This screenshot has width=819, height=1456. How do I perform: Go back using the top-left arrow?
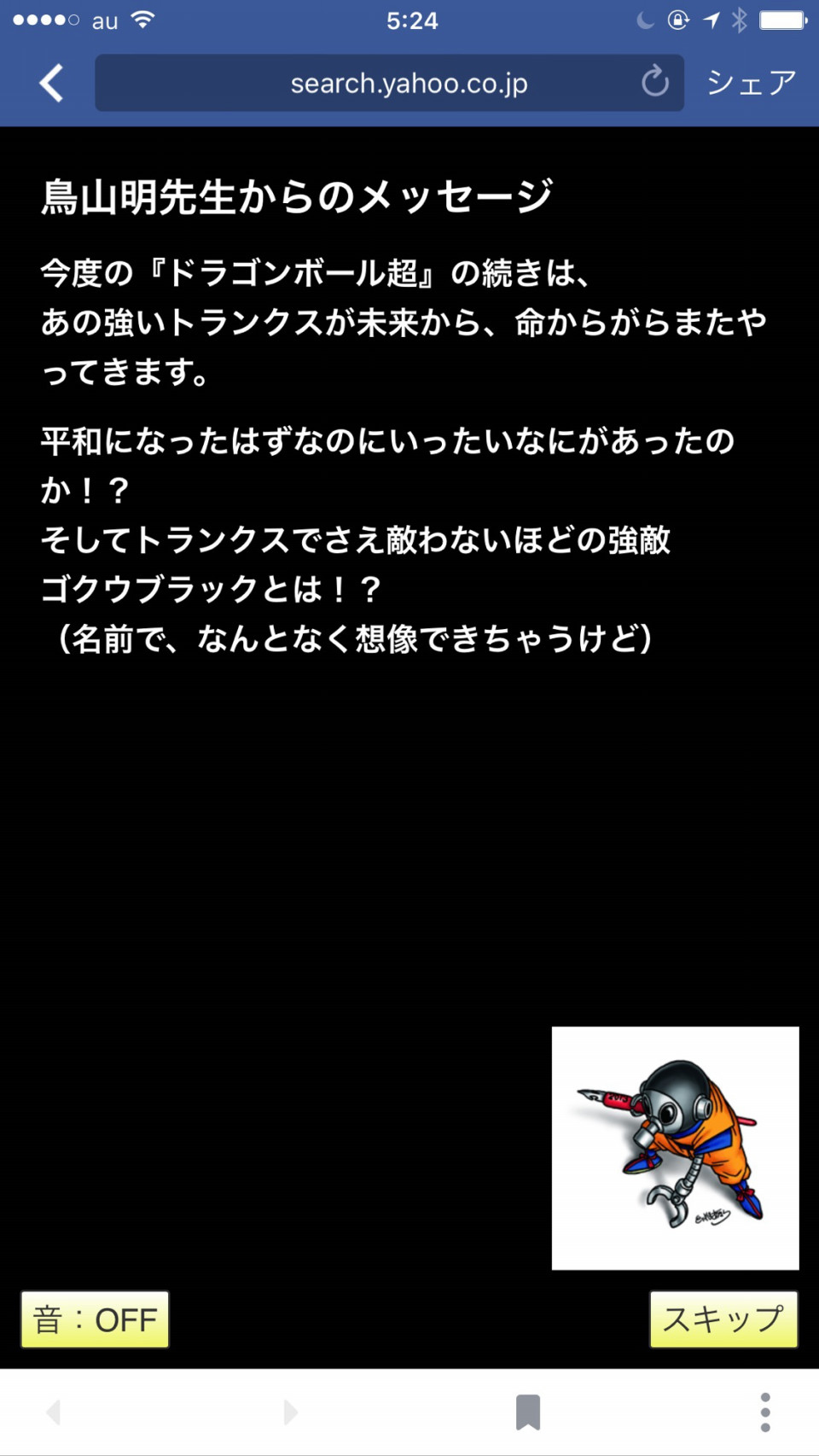(51, 83)
